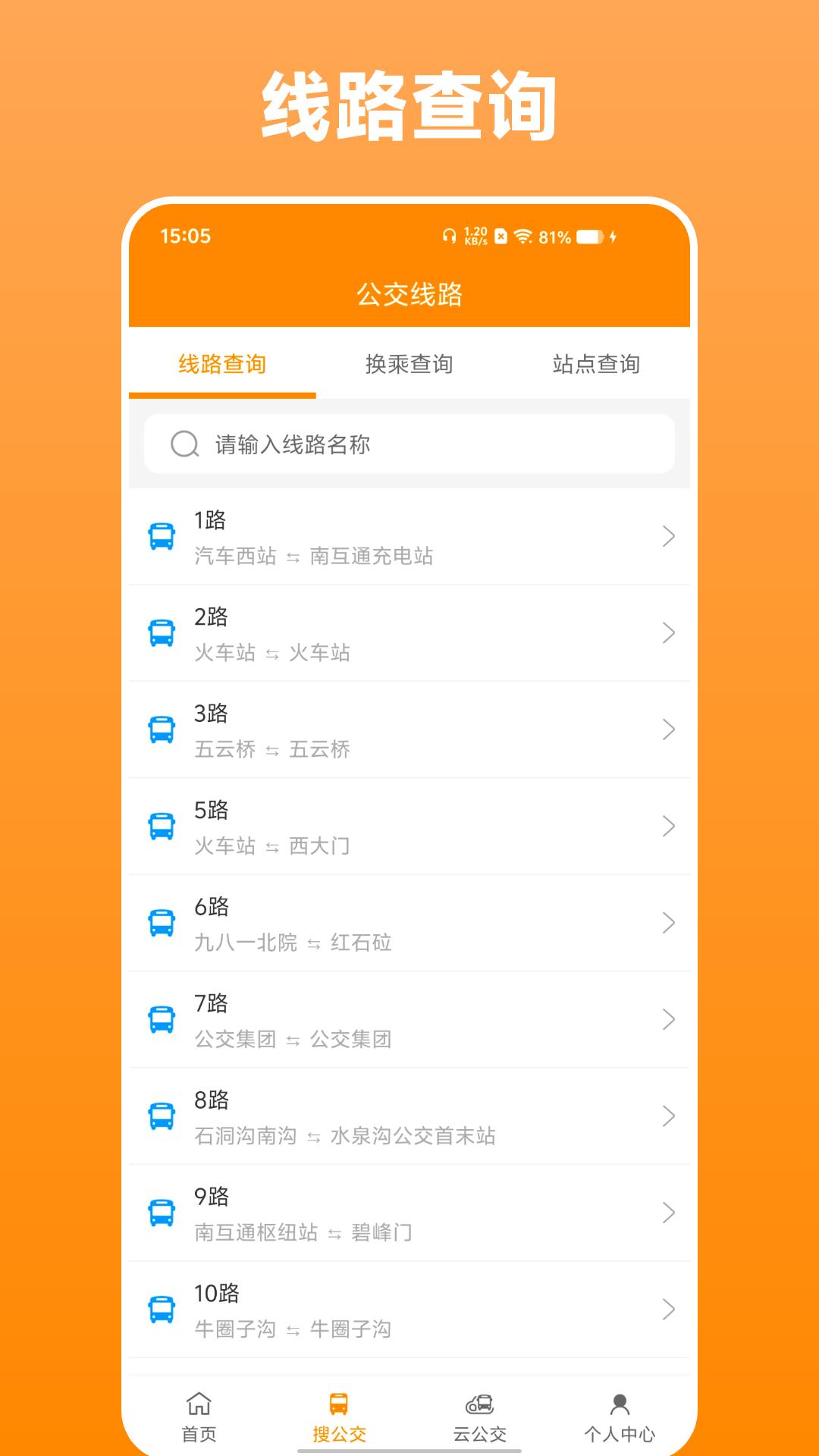The height and width of the screenshot is (1456, 819).
Task: Tap the bus icon beside 7路
Action: click(x=162, y=1019)
